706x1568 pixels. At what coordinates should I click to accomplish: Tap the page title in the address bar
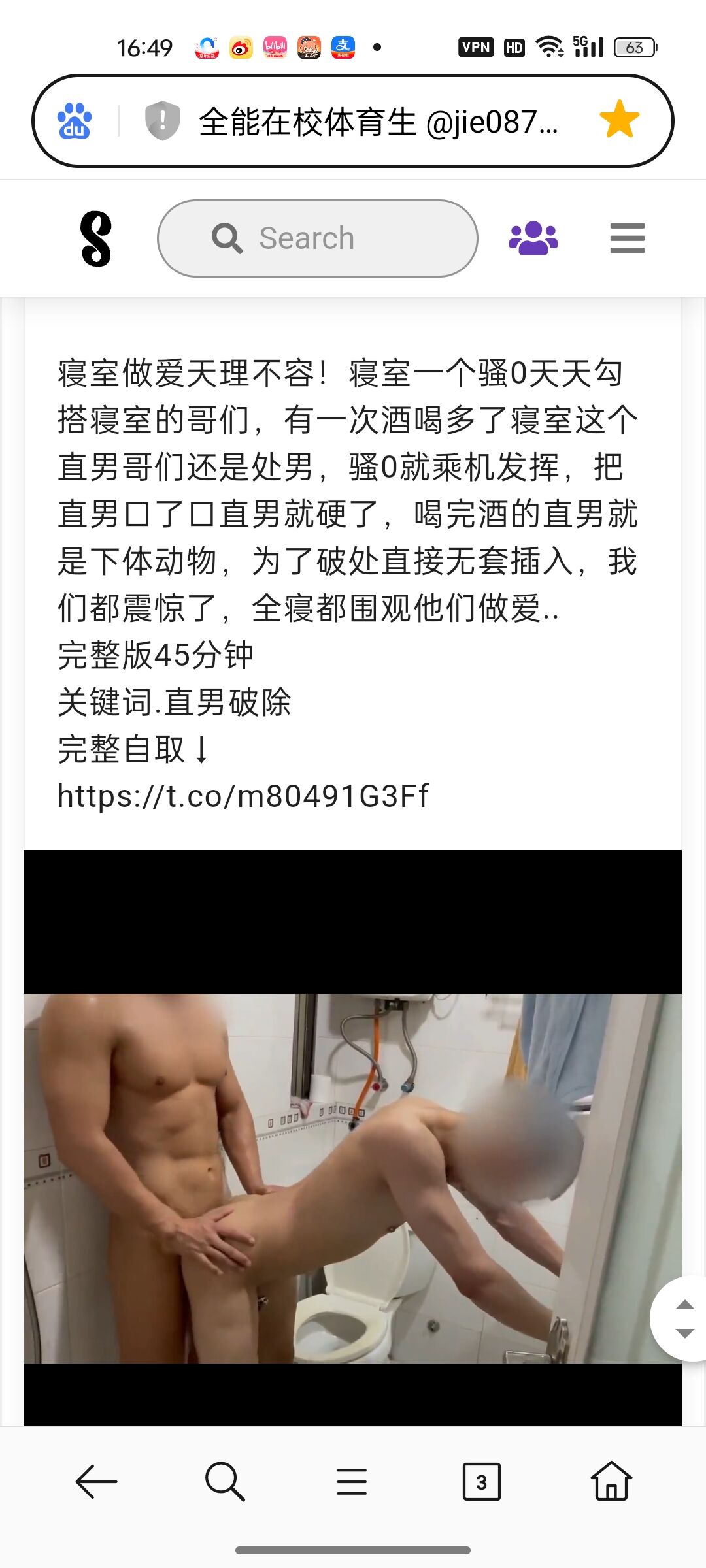378,122
